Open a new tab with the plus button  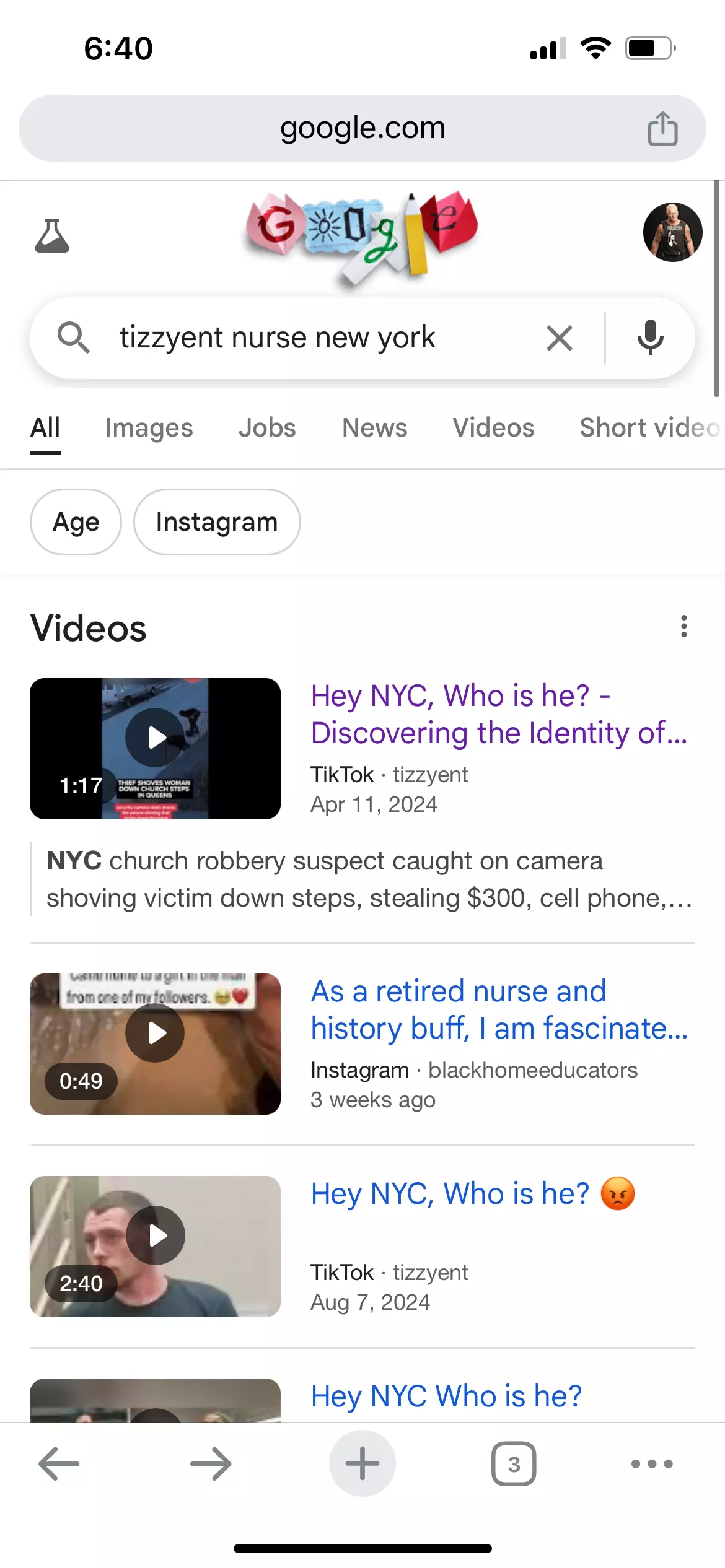pyautogui.click(x=362, y=1463)
